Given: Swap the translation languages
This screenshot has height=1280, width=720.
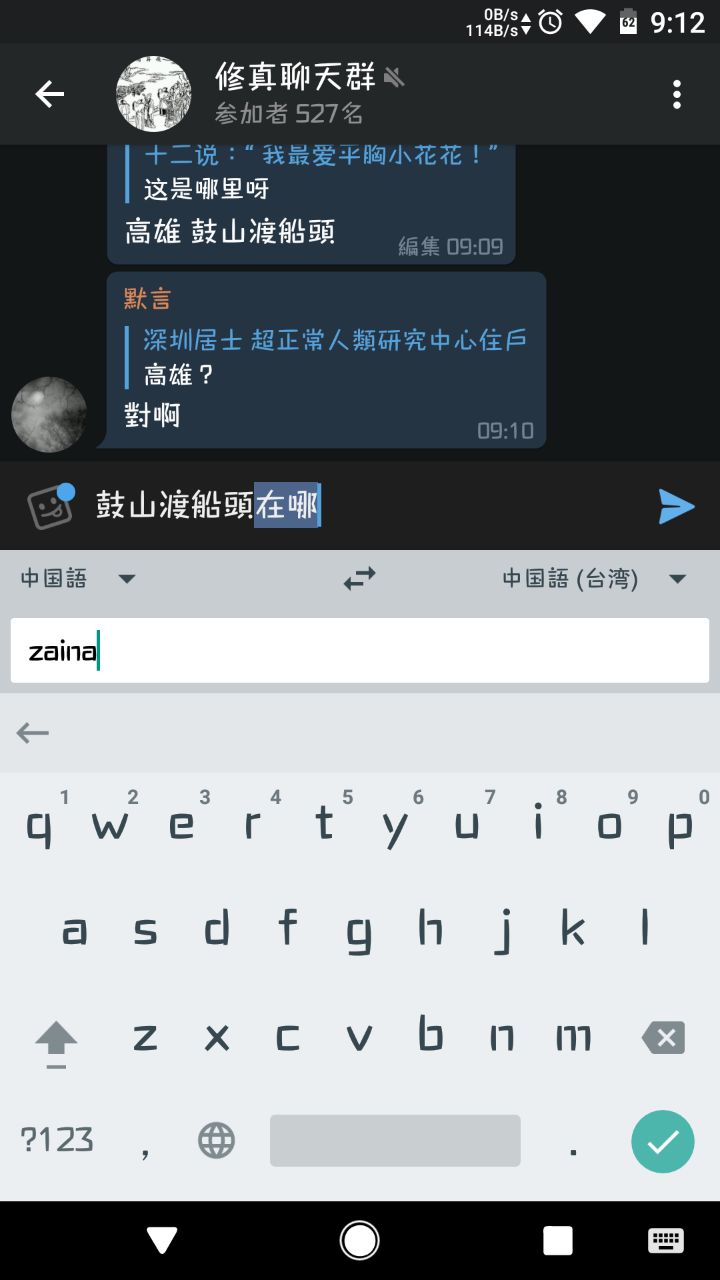Looking at the screenshot, I should [359, 579].
